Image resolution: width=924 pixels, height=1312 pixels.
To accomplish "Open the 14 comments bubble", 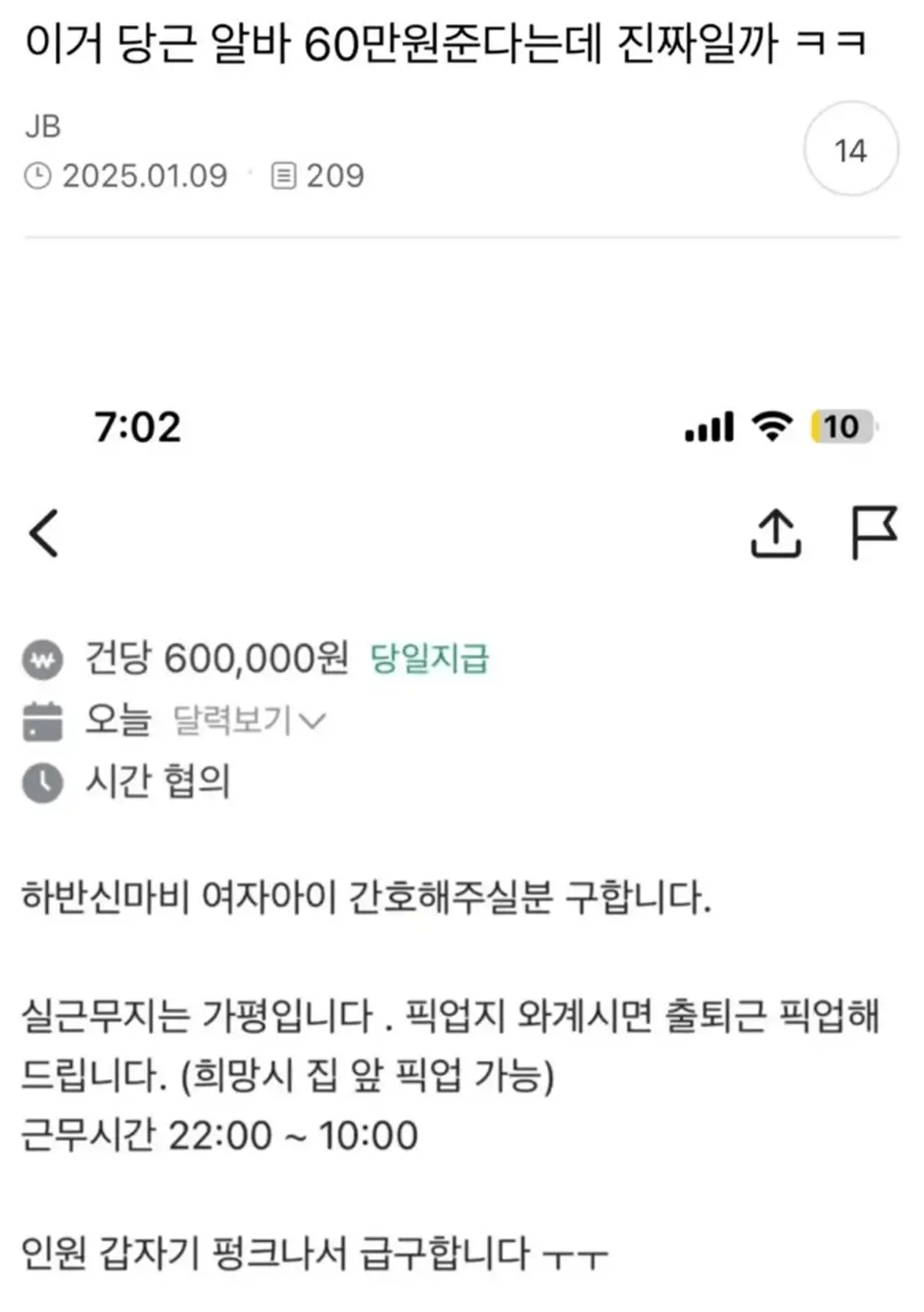I will (x=850, y=150).
